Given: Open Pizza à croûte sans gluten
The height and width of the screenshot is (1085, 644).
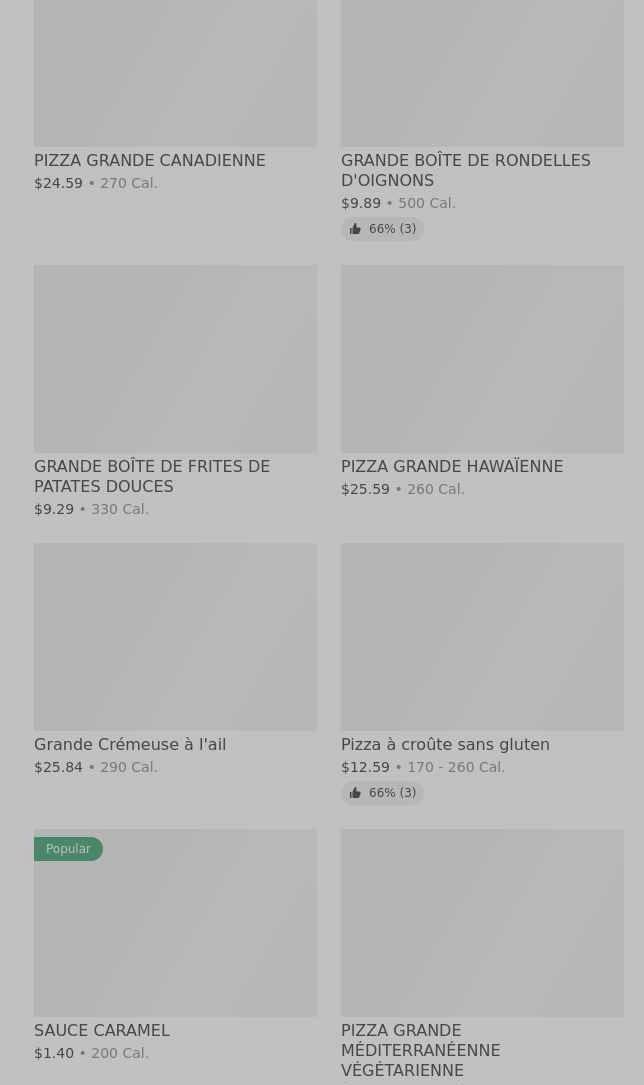Looking at the screenshot, I should 481,637.
